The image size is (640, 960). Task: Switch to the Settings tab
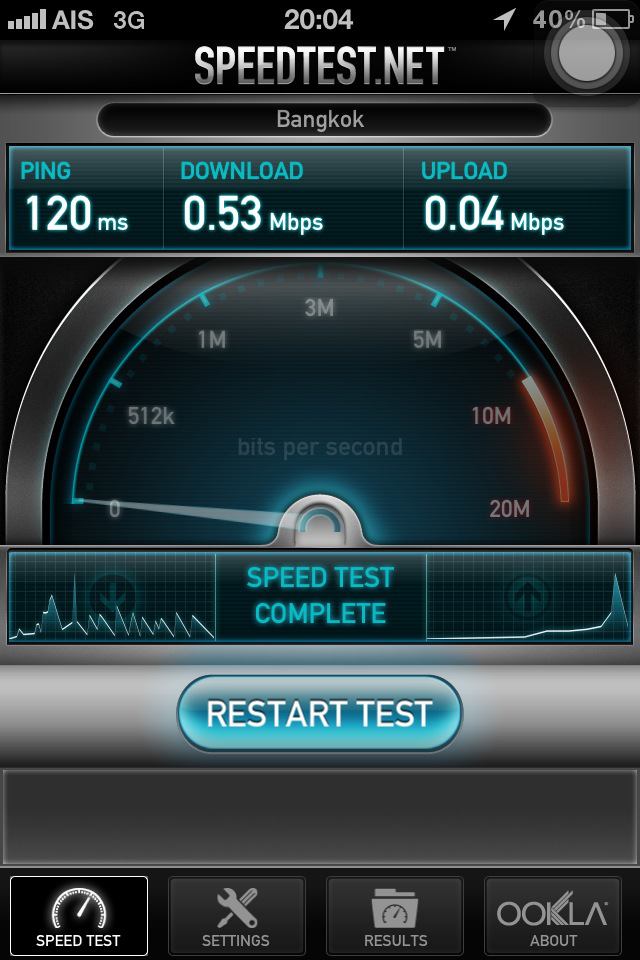click(236, 915)
